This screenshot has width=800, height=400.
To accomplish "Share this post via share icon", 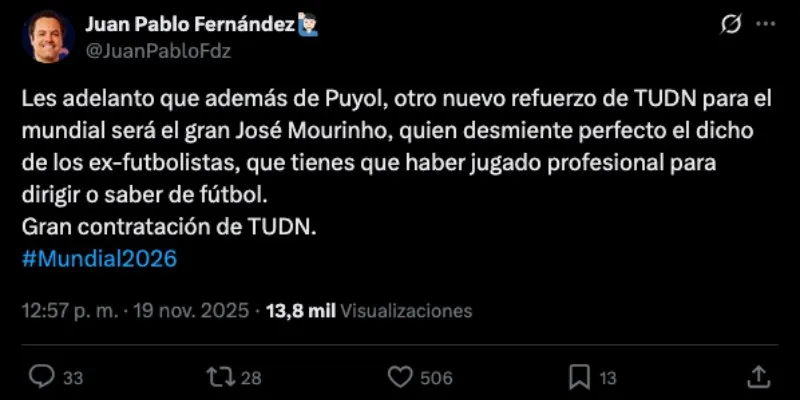I will click(x=759, y=376).
